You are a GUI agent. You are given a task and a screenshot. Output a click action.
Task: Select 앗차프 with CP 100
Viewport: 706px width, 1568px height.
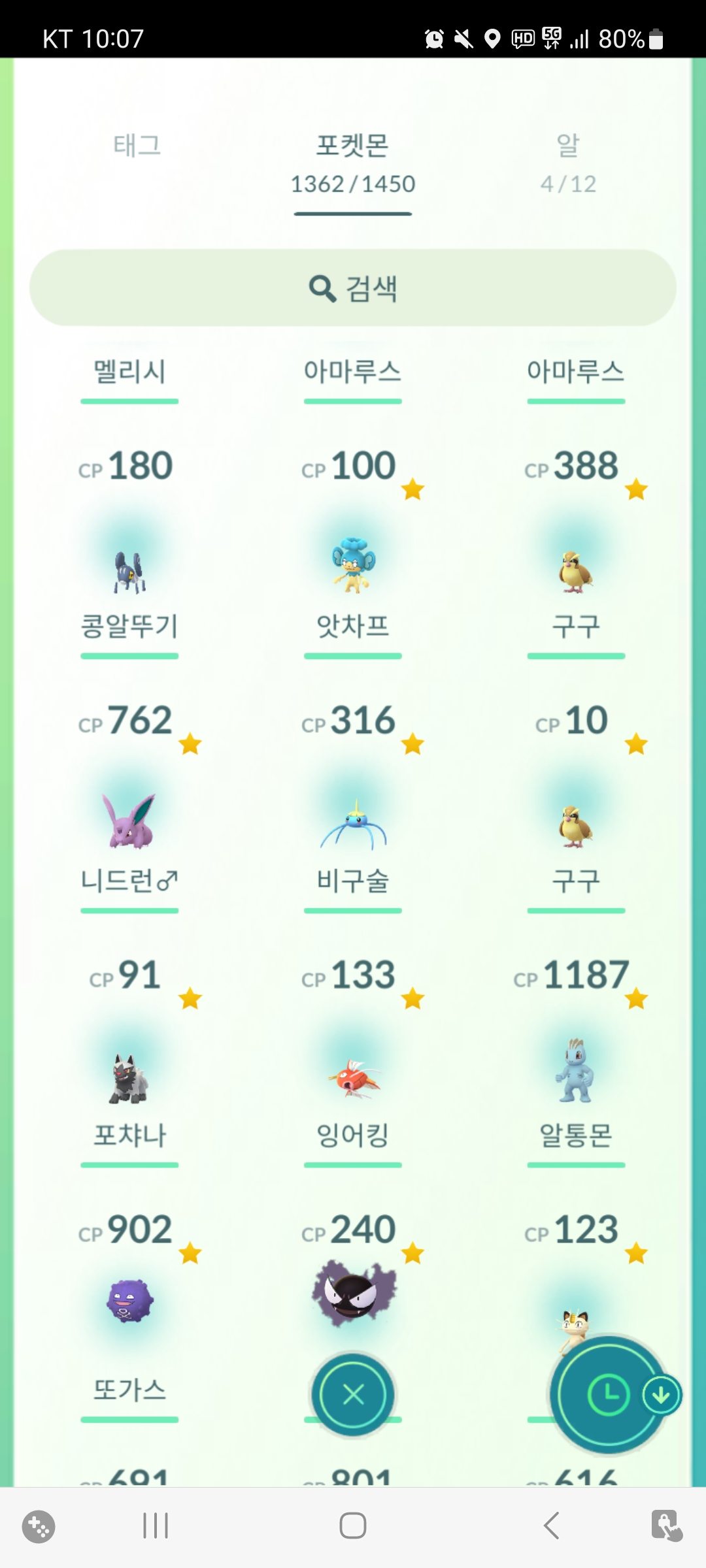pyautogui.click(x=352, y=566)
